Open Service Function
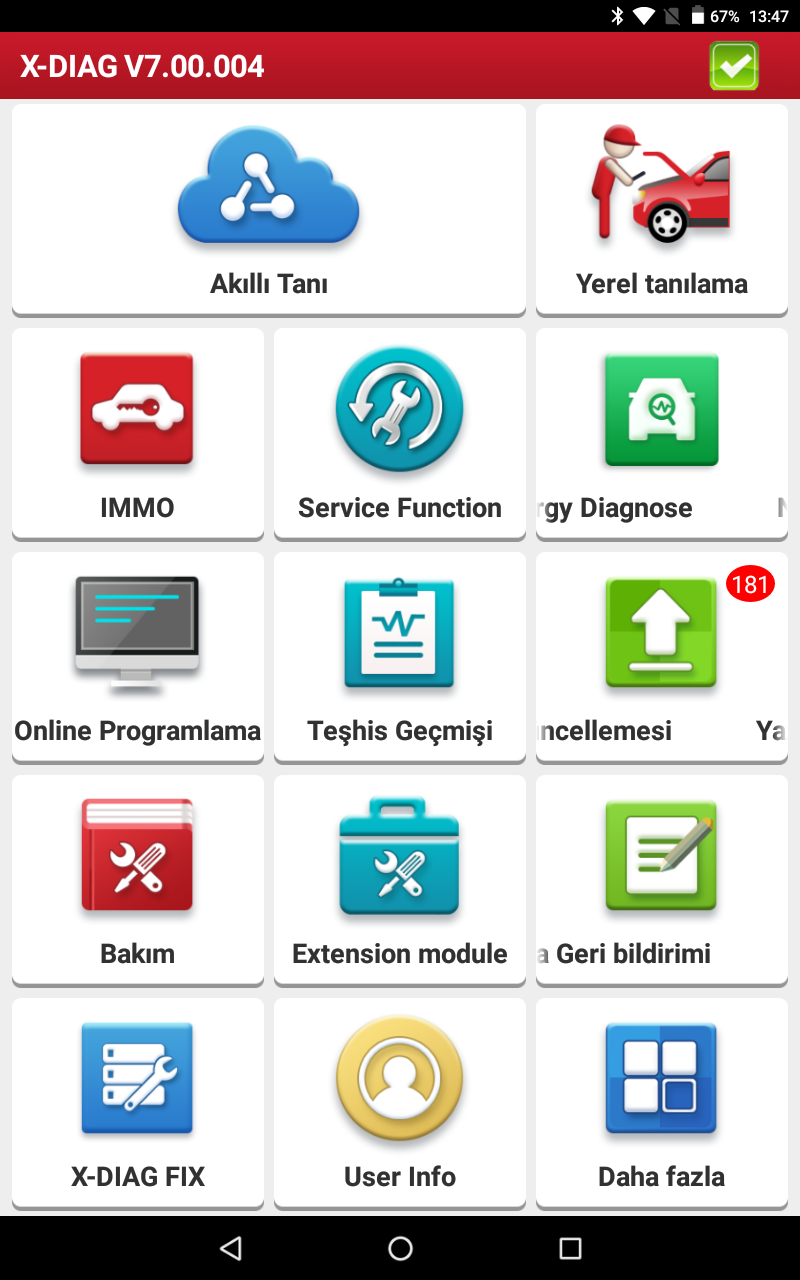800x1280 pixels. (399, 433)
